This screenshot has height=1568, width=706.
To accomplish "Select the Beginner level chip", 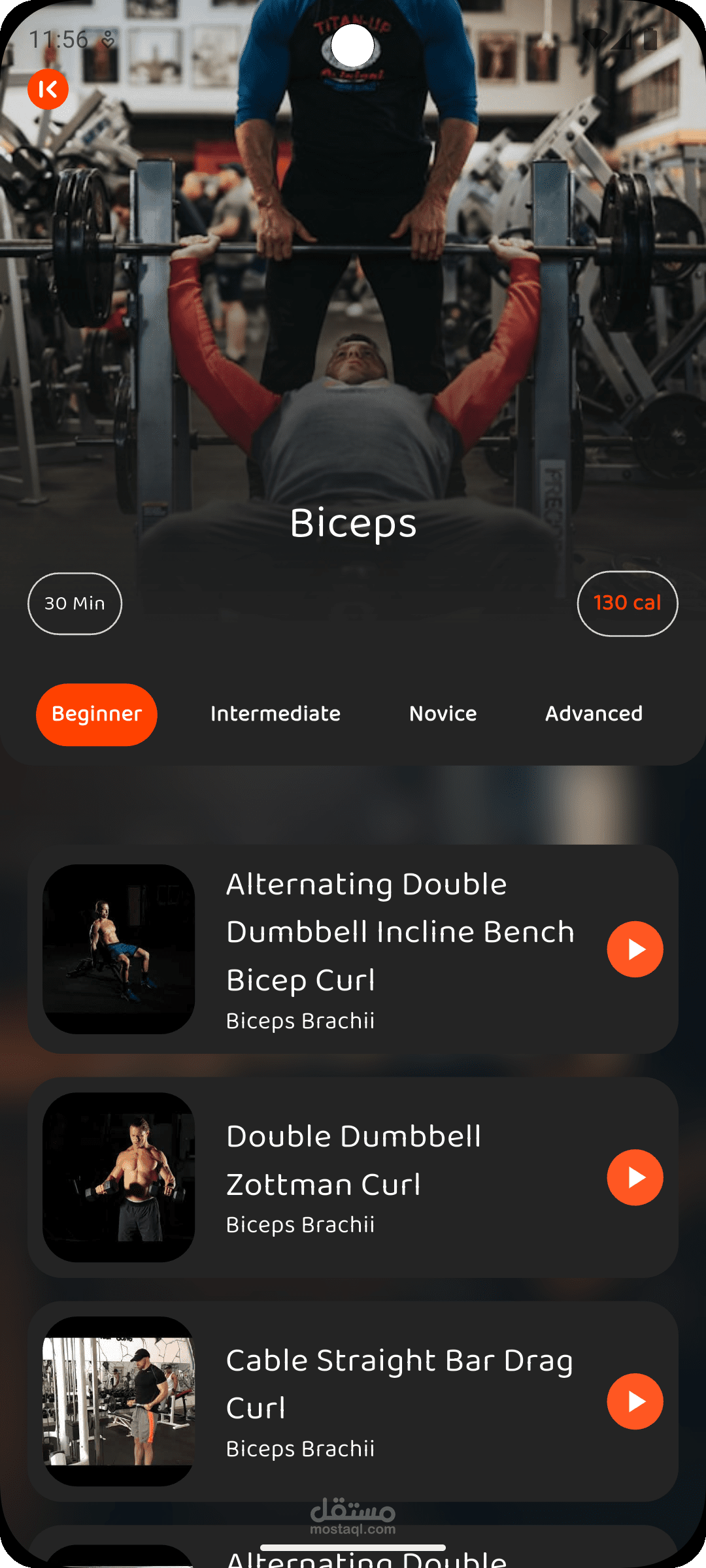I will (97, 714).
